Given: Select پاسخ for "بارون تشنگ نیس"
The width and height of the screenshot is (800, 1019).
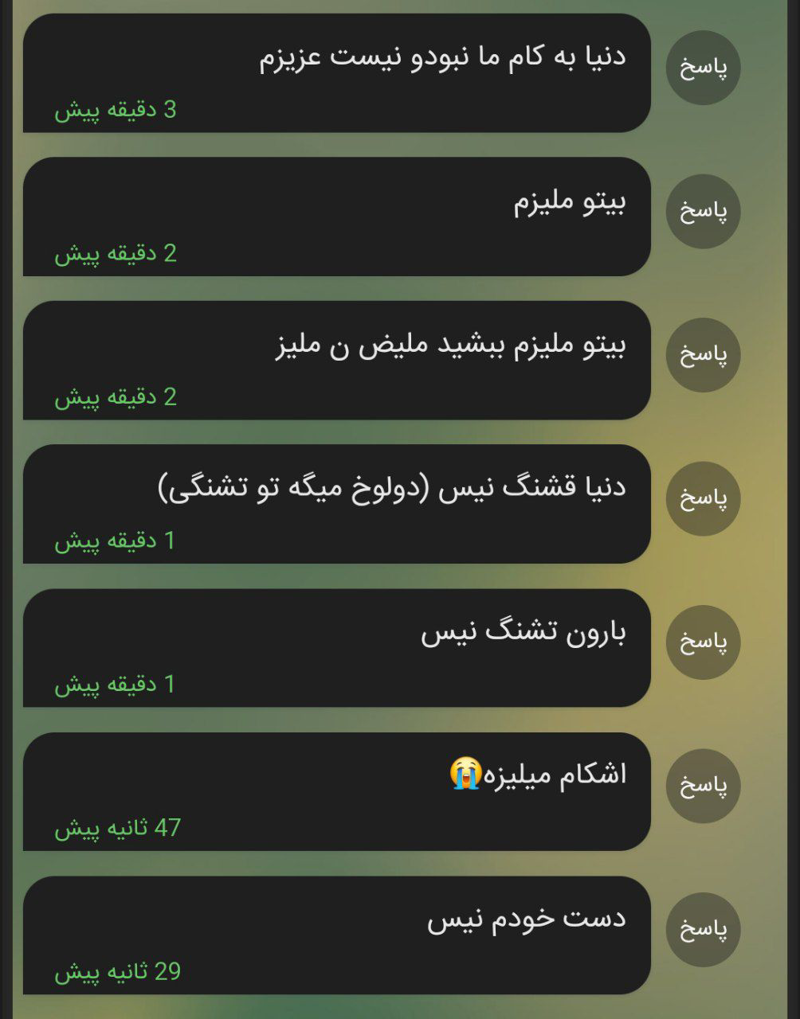Looking at the screenshot, I should point(703,642).
